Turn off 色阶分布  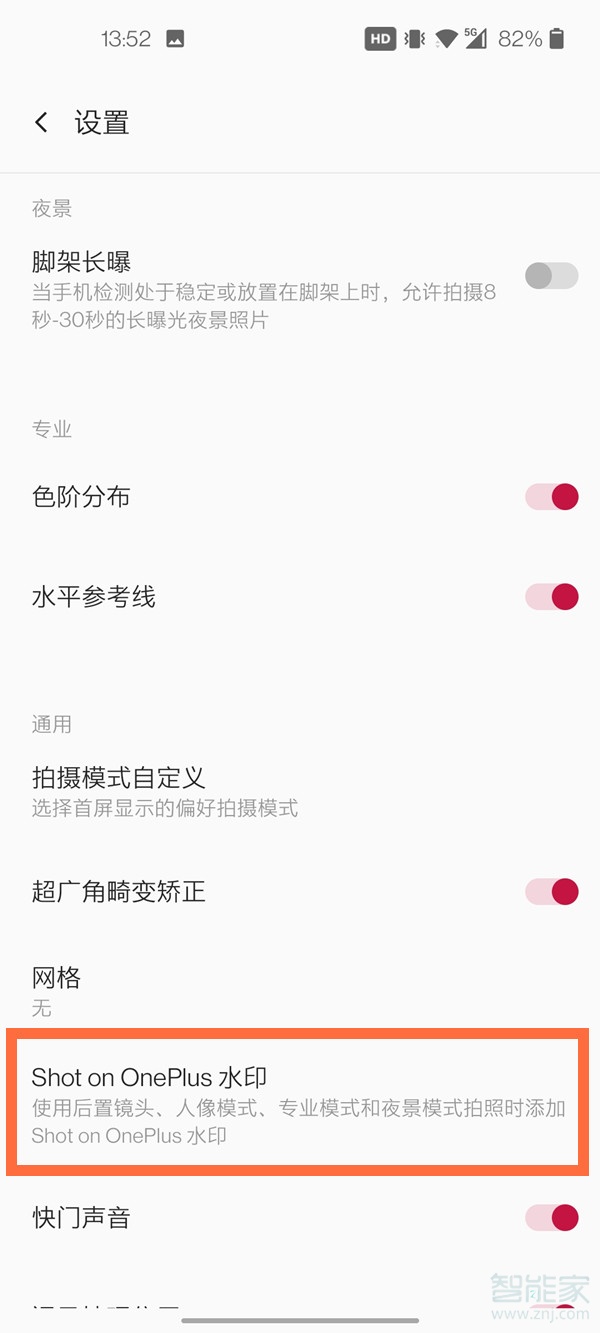click(552, 497)
